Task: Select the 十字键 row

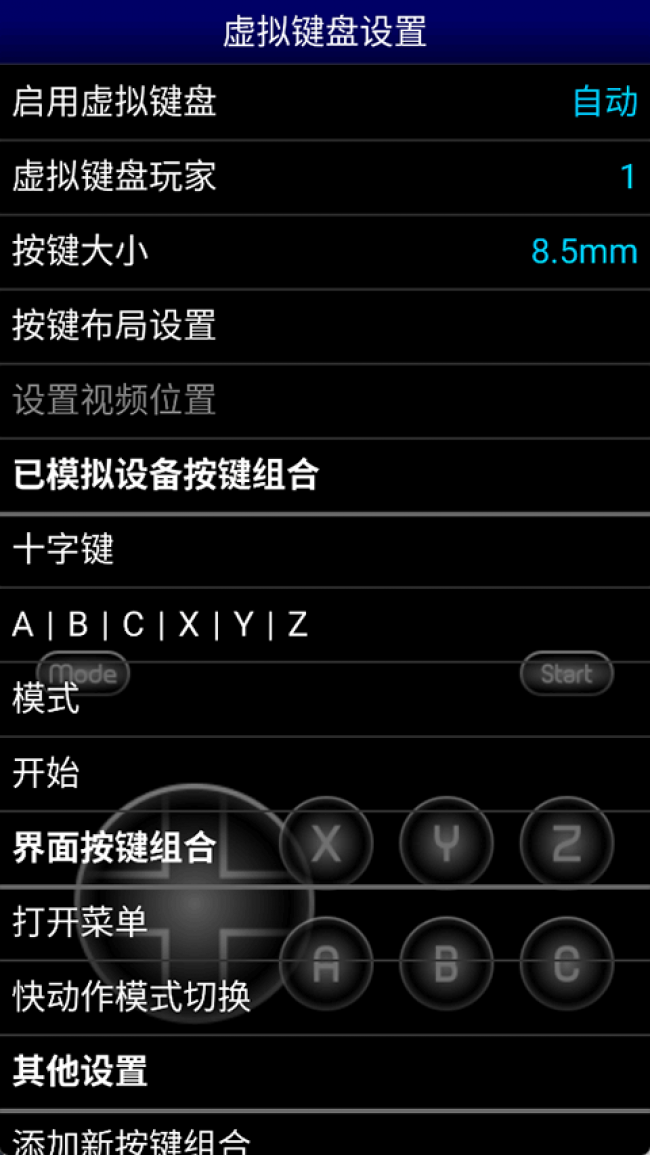Action: click(x=325, y=550)
